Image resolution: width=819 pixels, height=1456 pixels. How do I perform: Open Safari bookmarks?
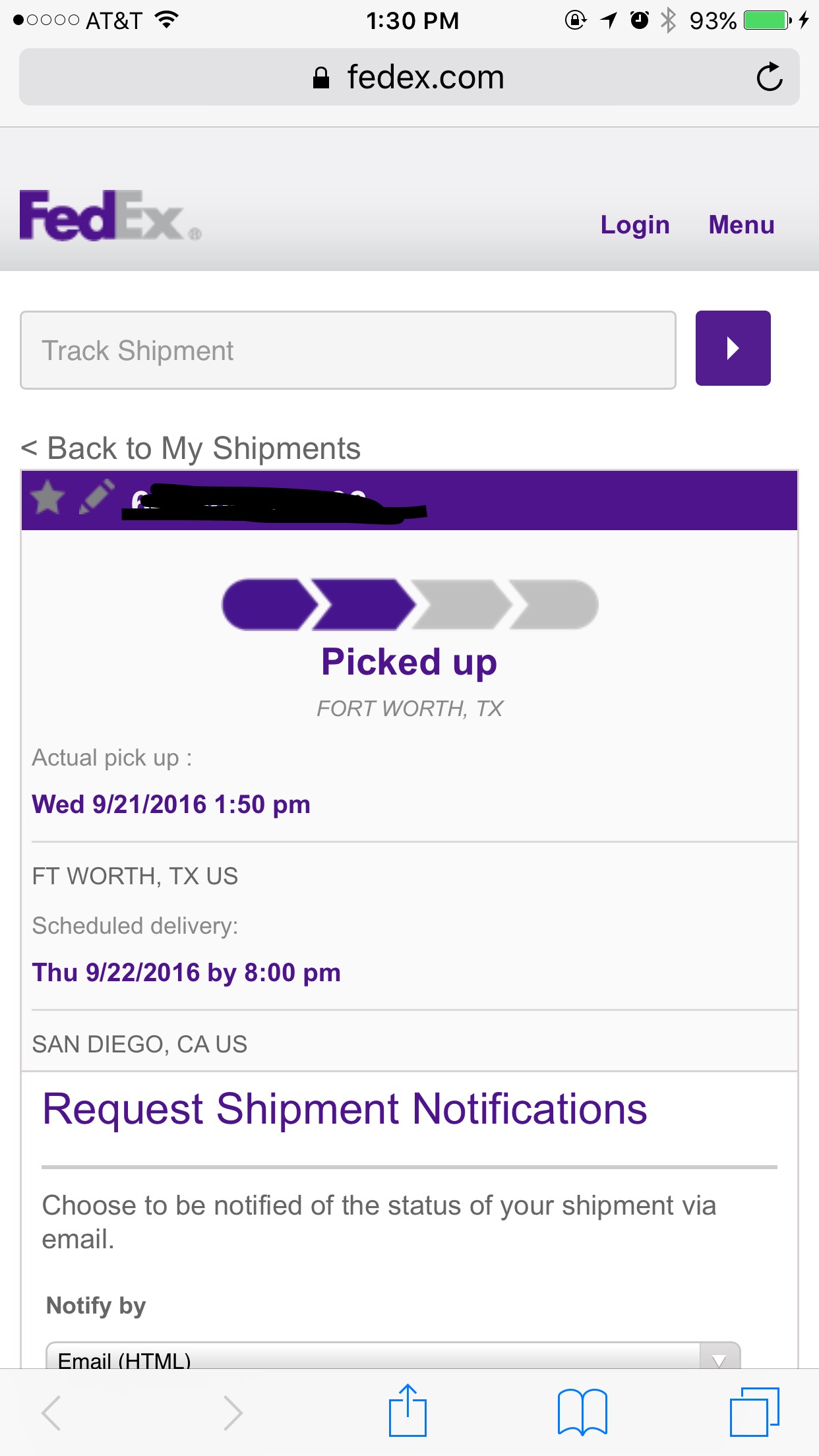point(582,1412)
